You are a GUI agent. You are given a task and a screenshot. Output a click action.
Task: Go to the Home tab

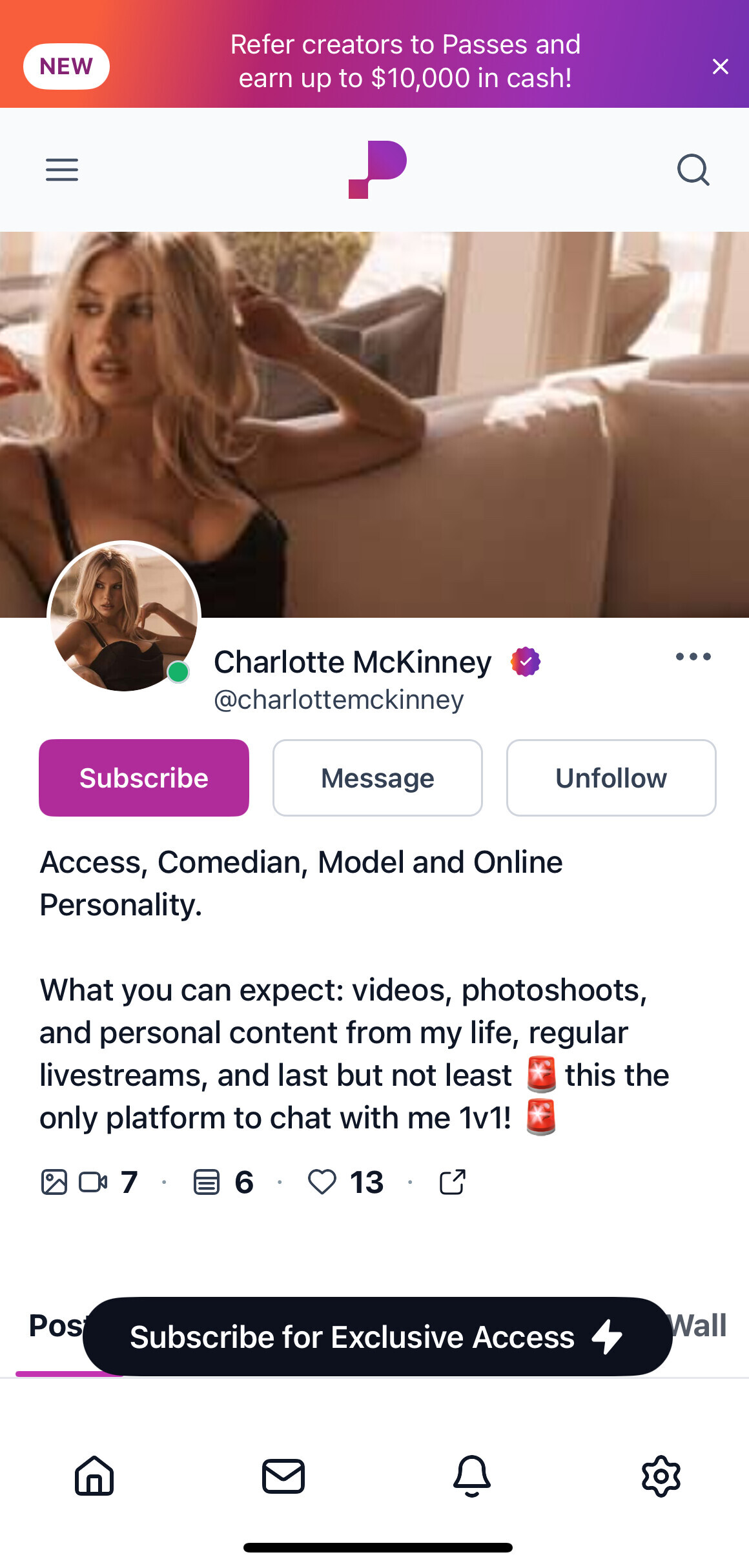point(94,1476)
